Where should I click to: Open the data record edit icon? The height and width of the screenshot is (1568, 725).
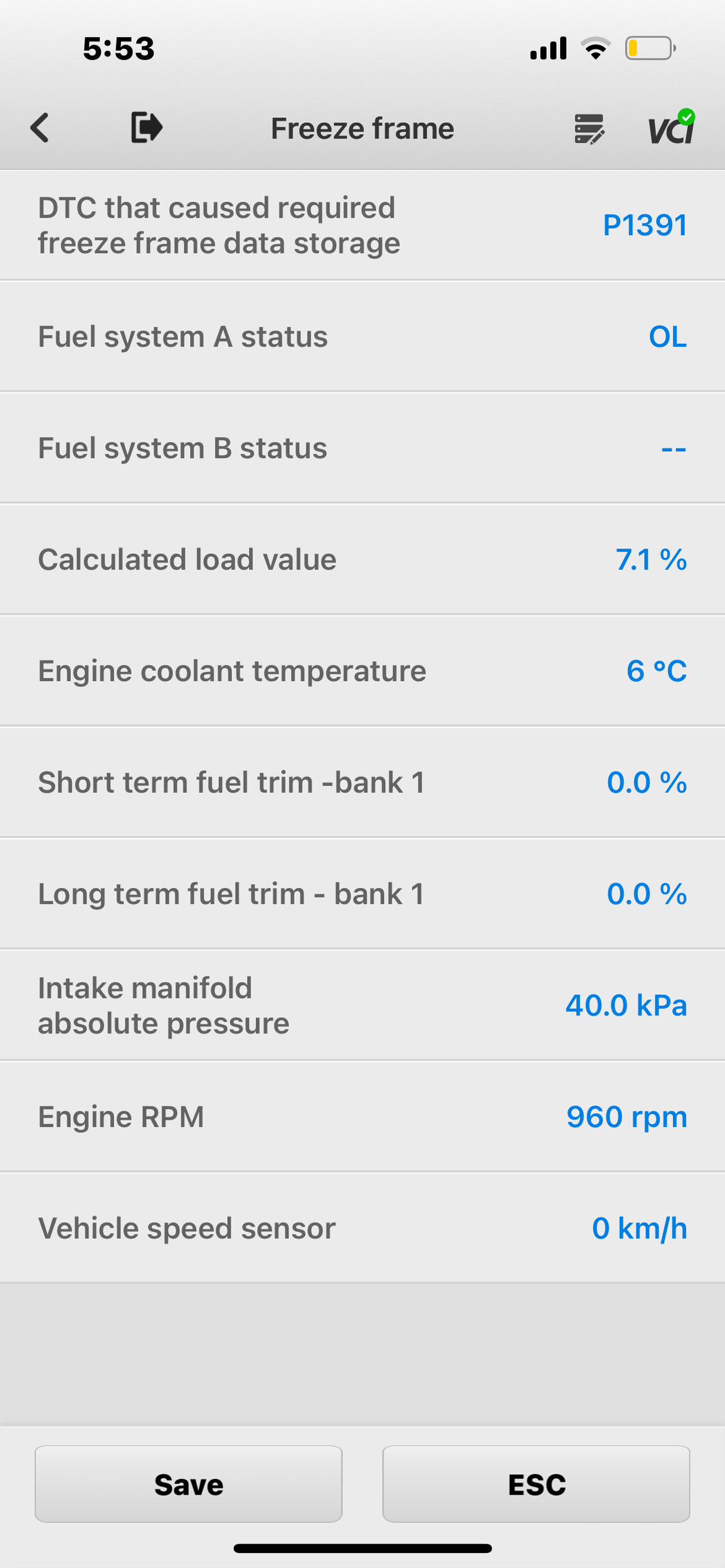pos(589,129)
